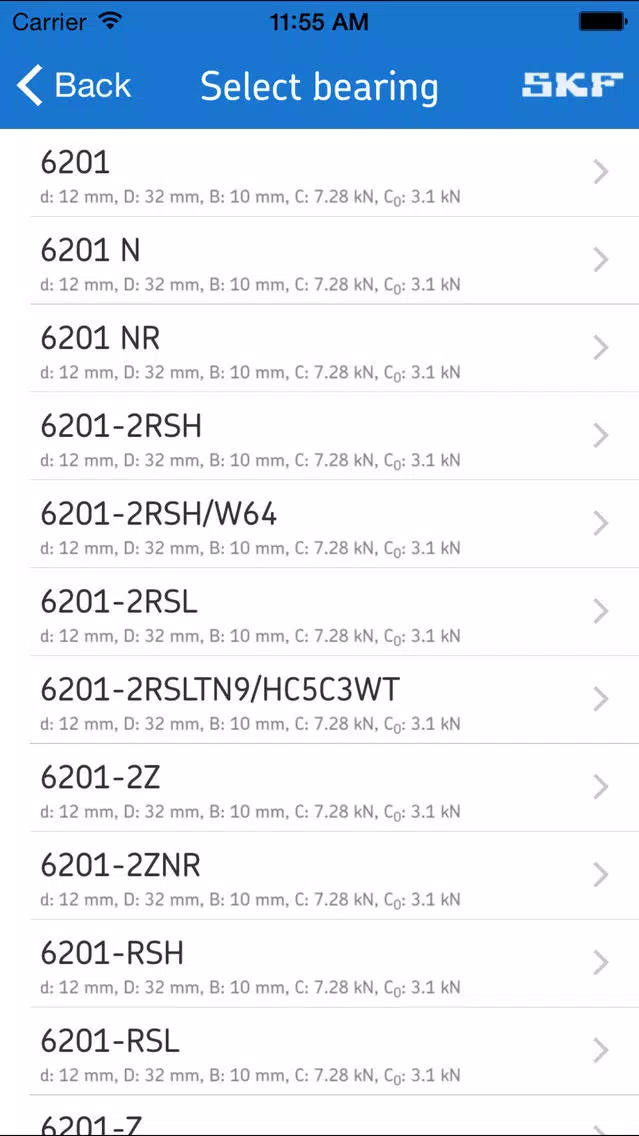Choose the 6201-2RSL row
Image resolution: width=639 pixels, height=1136 pixels.
click(320, 612)
